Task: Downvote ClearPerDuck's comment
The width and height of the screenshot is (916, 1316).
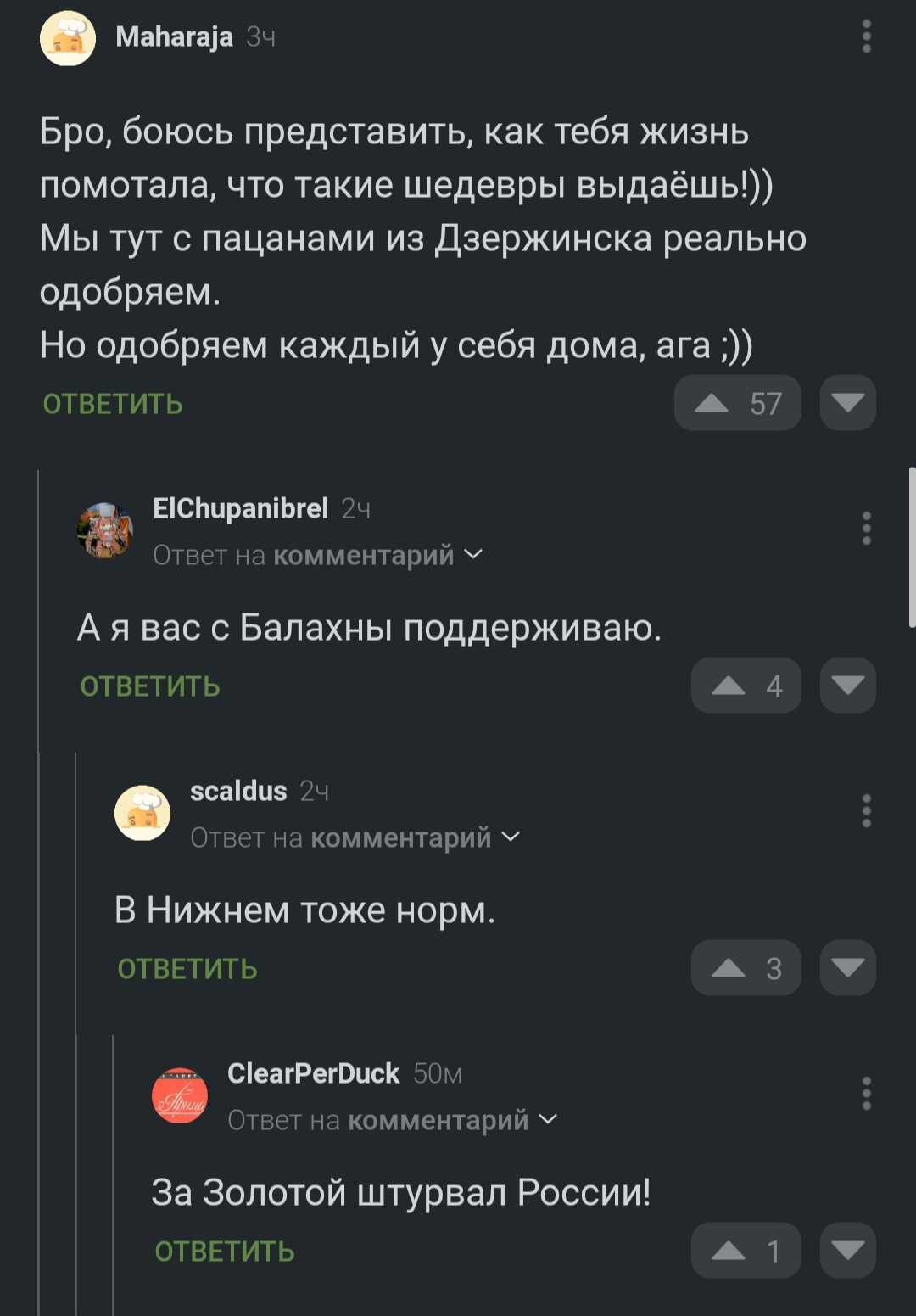Action: 847,1251
